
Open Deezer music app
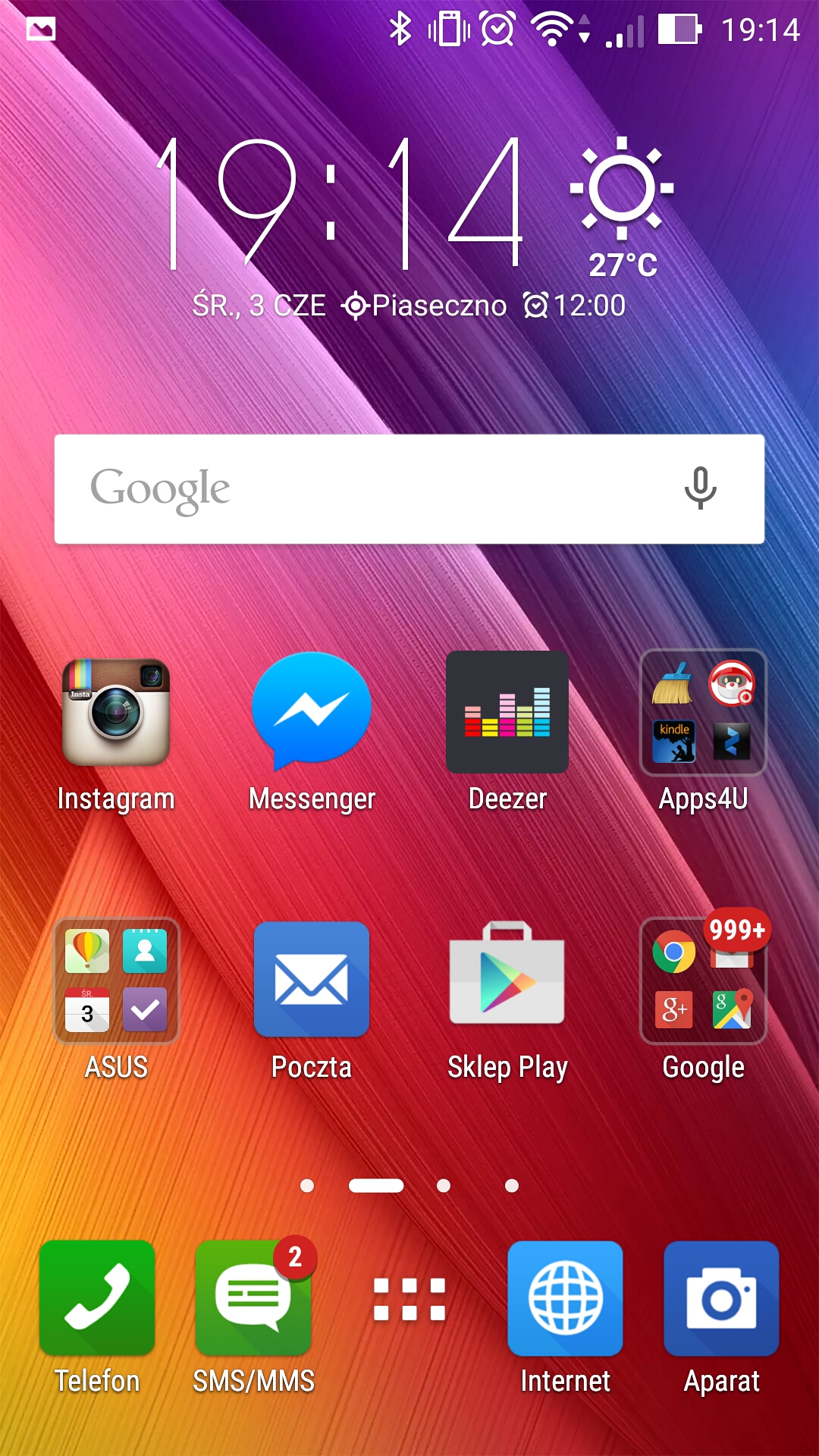507,711
